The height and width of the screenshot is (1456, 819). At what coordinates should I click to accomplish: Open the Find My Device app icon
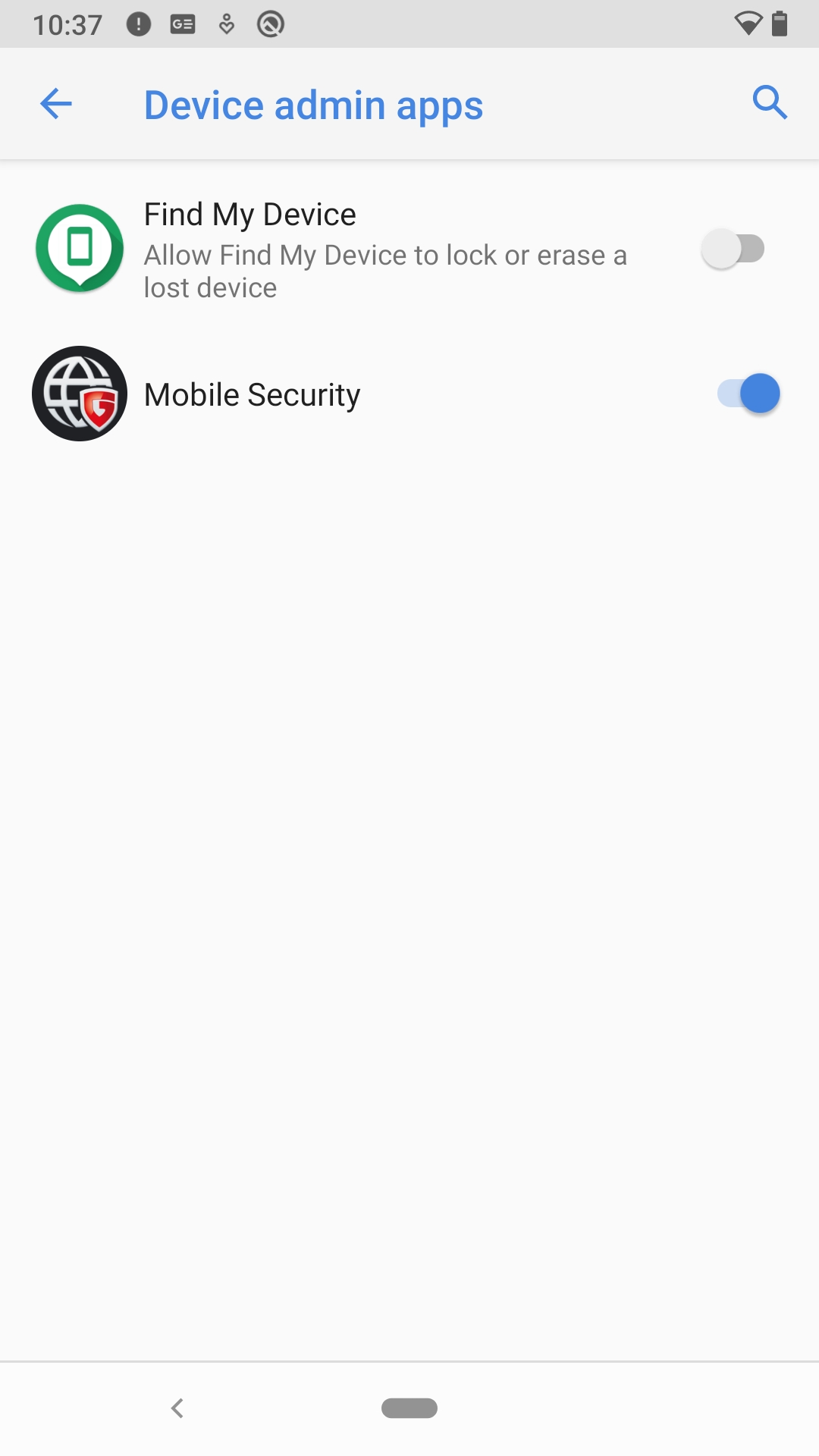coord(79,248)
